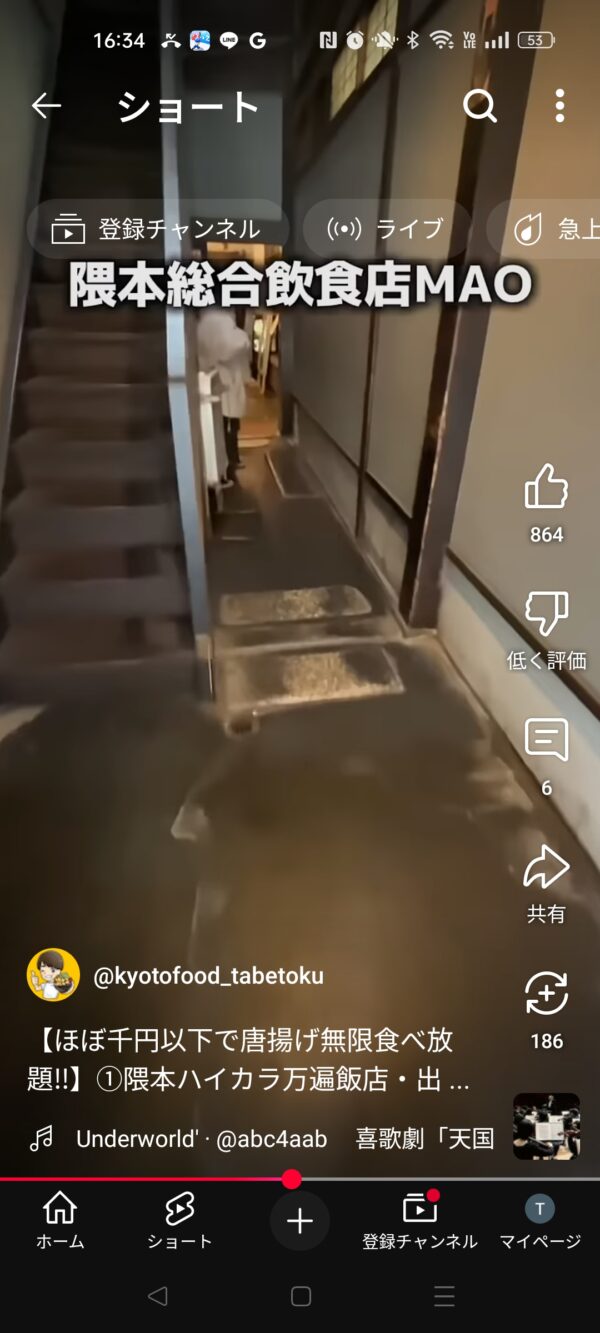Tap the system home button
This screenshot has width=600, height=1333.
coord(301,1297)
